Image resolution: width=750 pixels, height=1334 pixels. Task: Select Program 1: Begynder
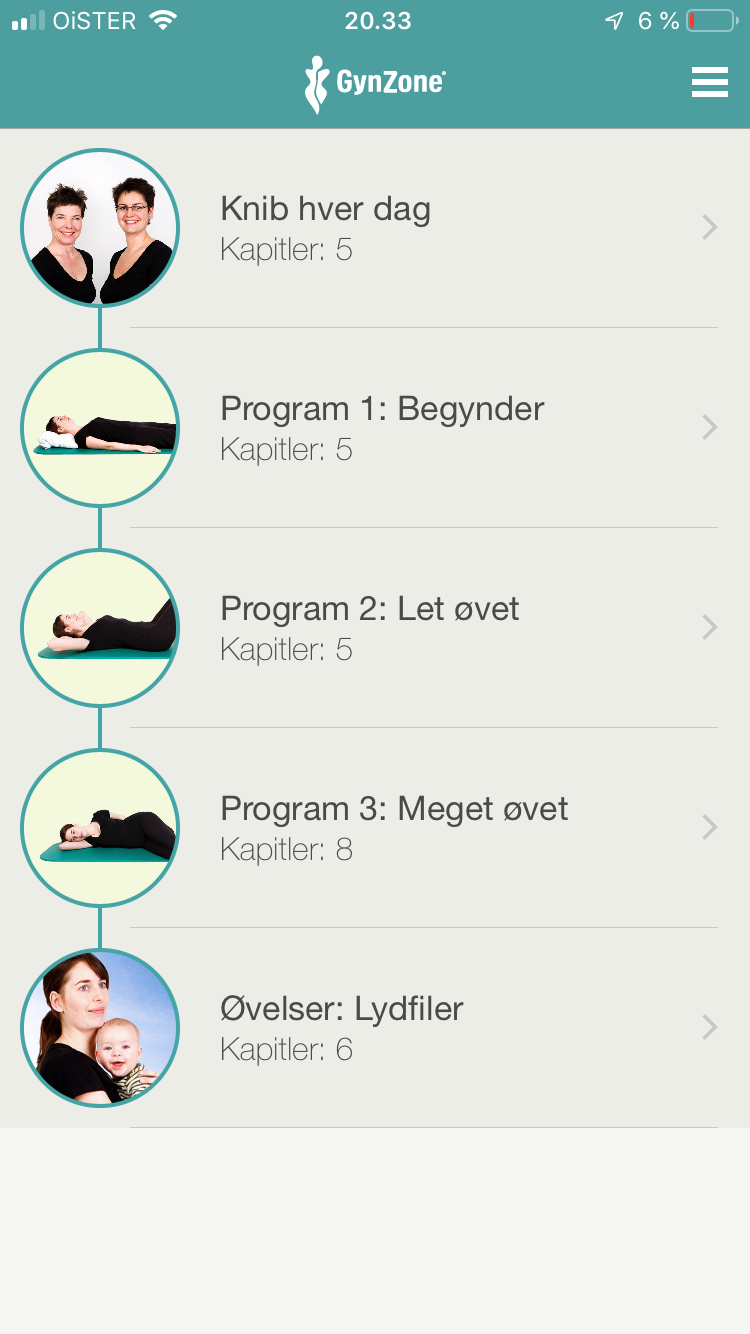click(400, 428)
